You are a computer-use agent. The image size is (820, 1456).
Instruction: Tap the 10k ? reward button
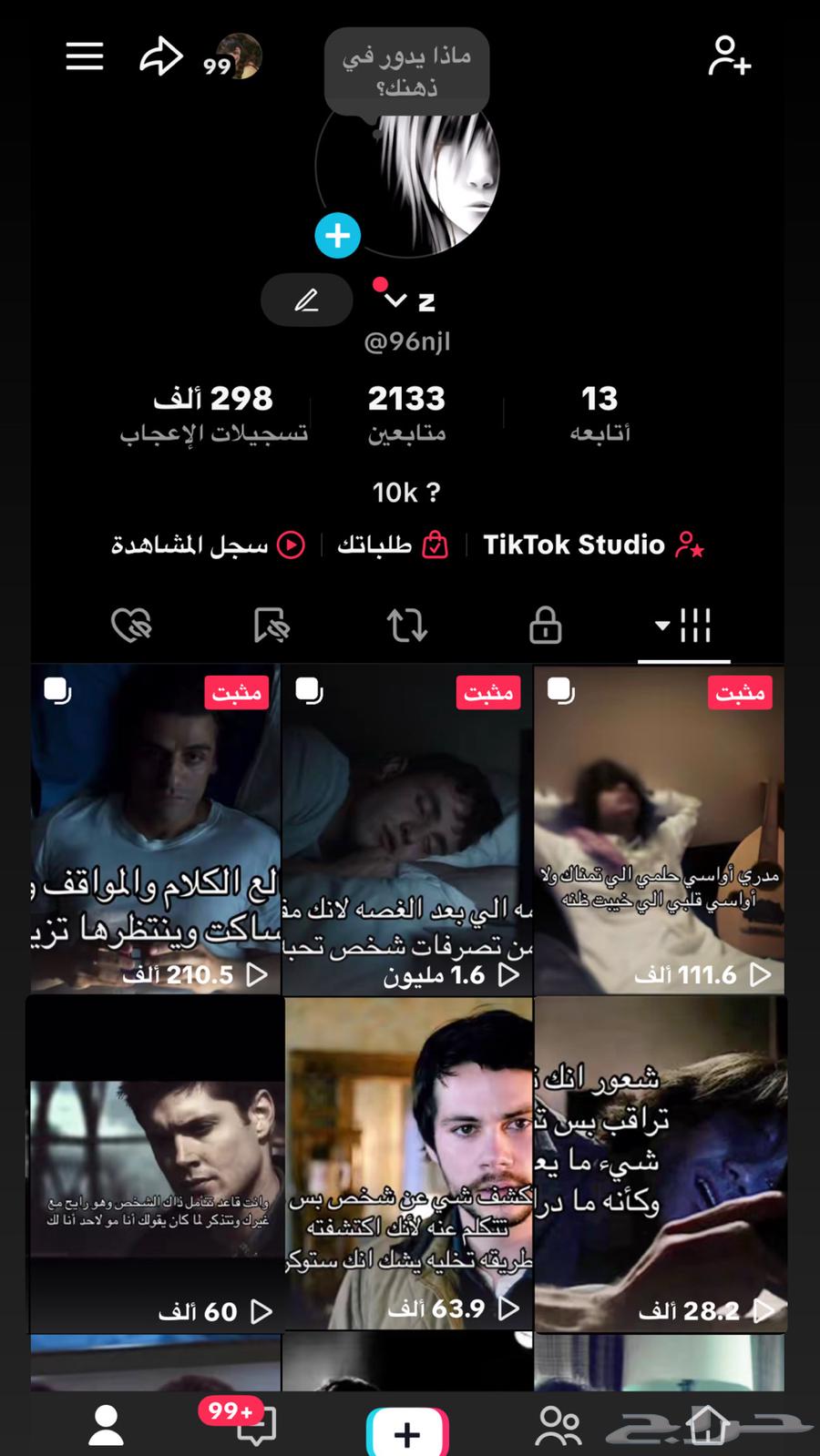click(x=406, y=492)
